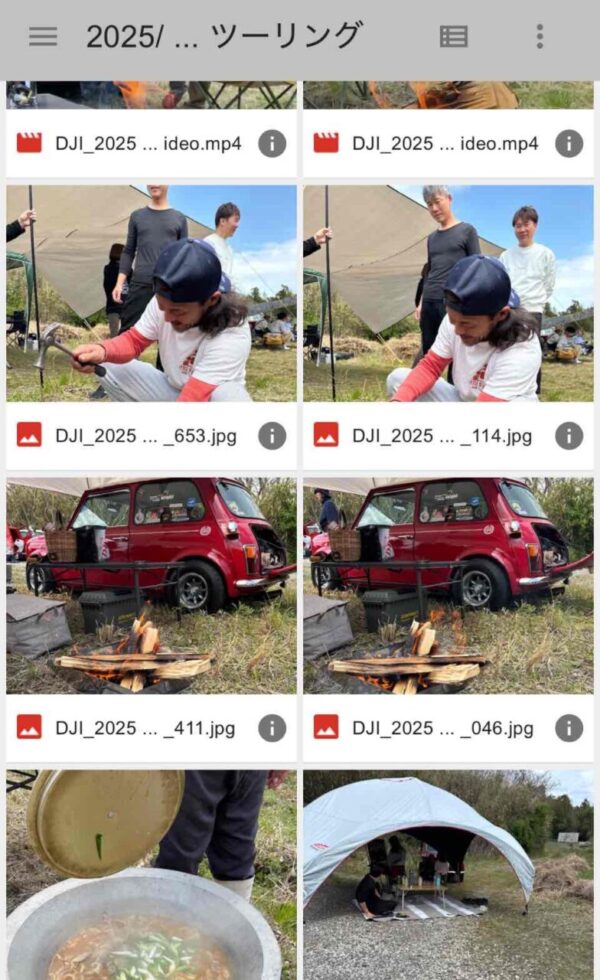The width and height of the screenshot is (600, 980).
Task: Show info for file _411.jpg
Action: 272,727
